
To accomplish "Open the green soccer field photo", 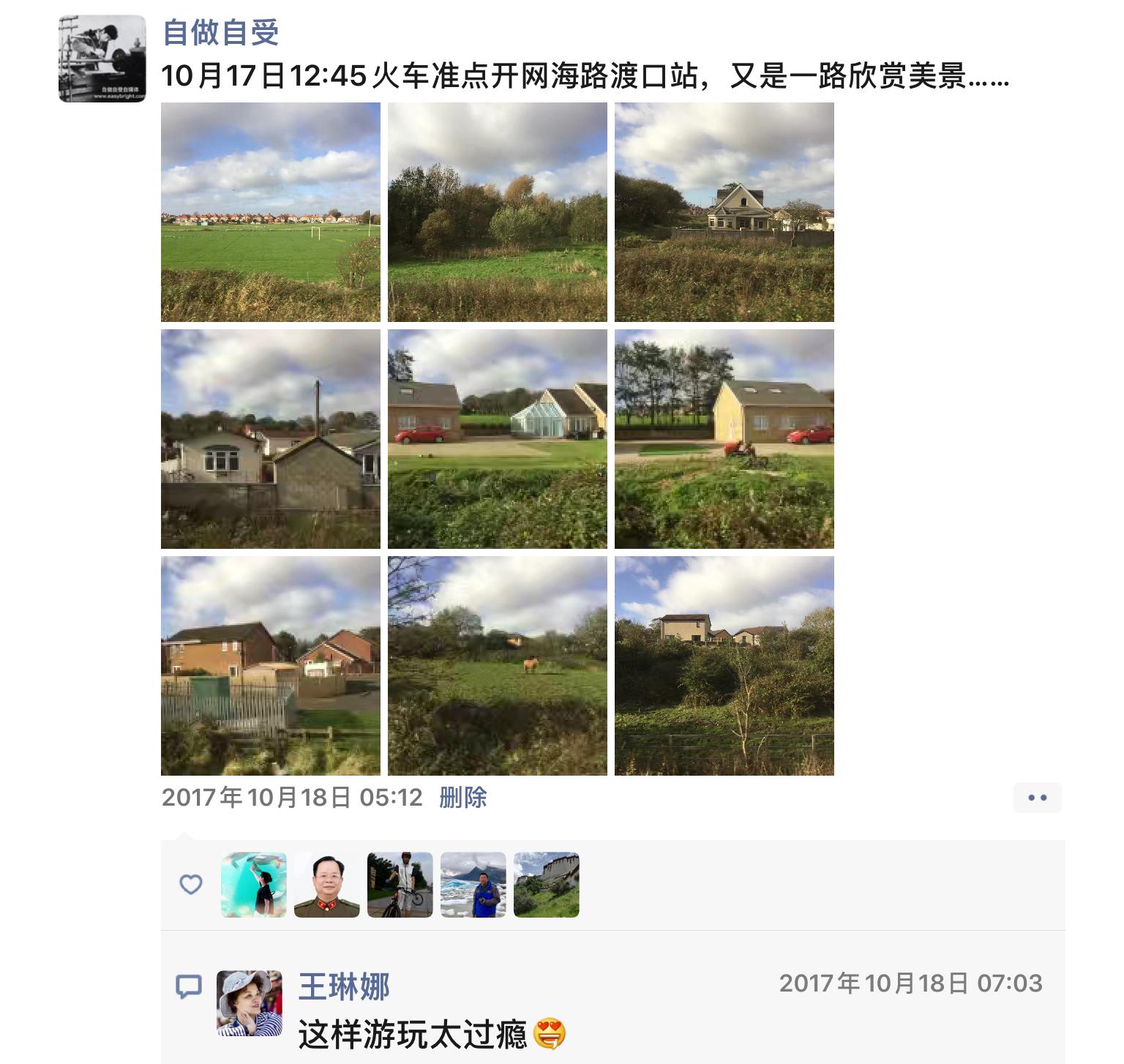I will tap(270, 212).
